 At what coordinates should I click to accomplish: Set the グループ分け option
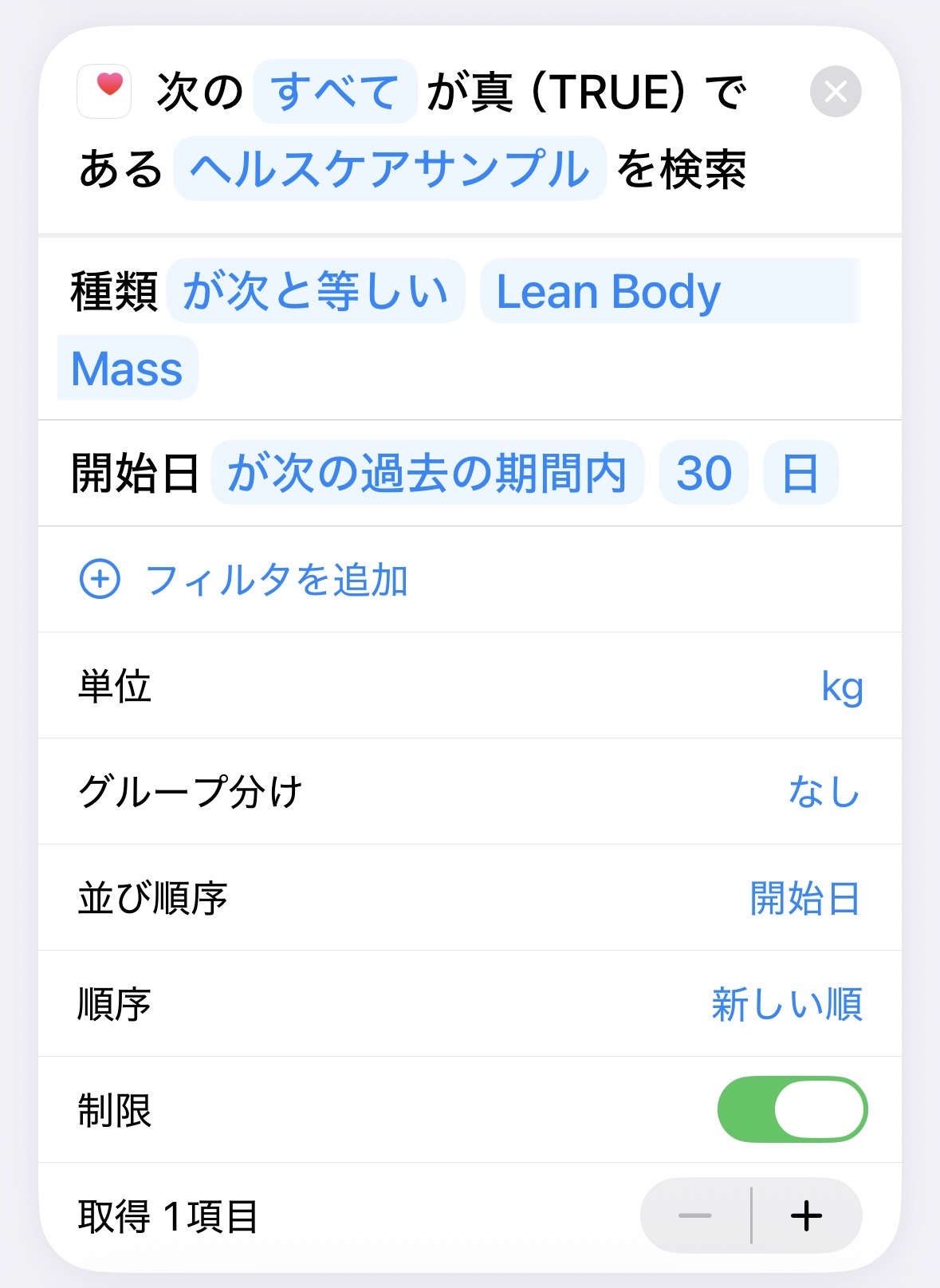[824, 792]
